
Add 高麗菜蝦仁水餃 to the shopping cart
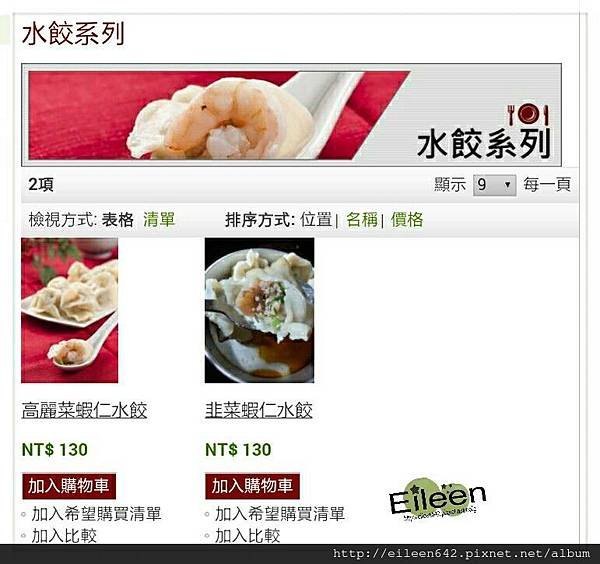coord(69,486)
